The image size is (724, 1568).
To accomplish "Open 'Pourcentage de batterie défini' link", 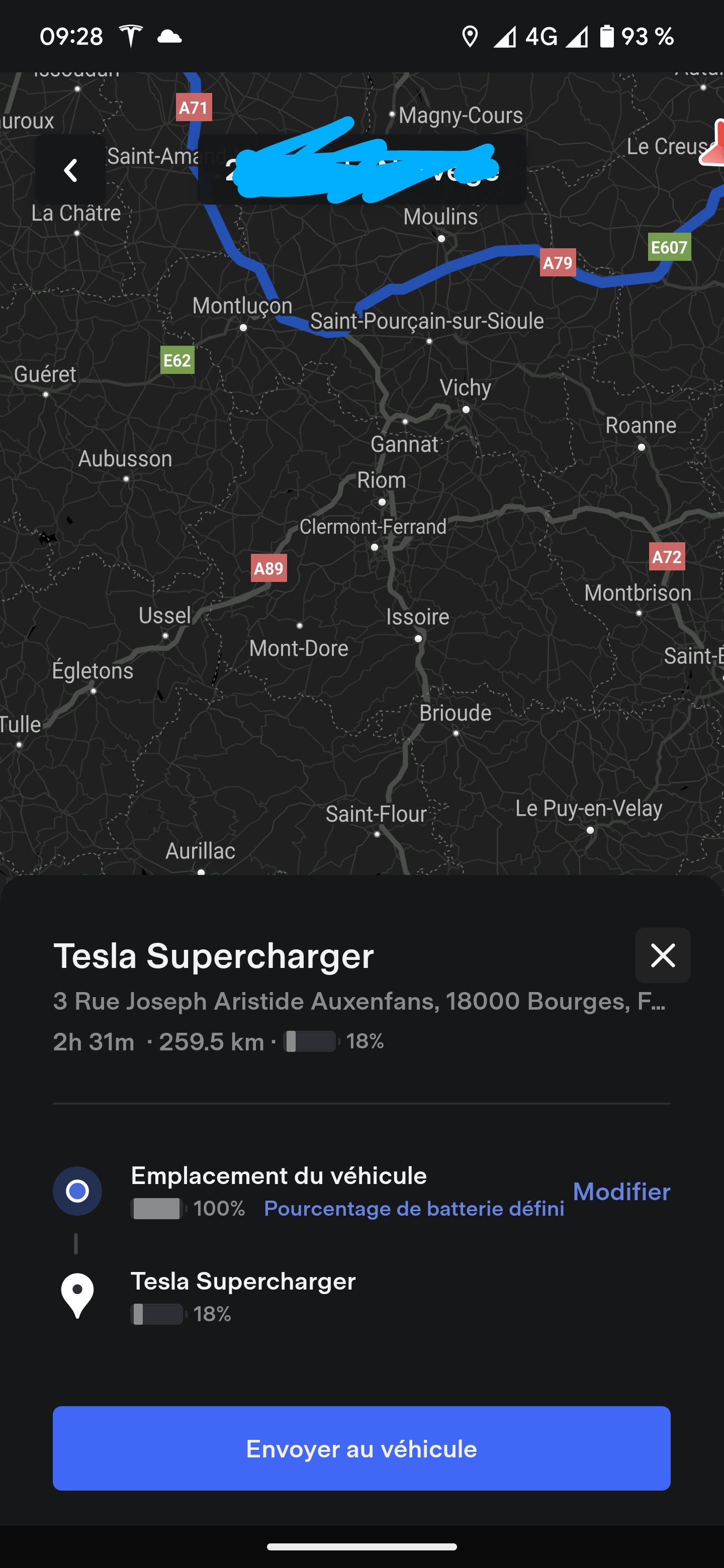I will point(414,1209).
